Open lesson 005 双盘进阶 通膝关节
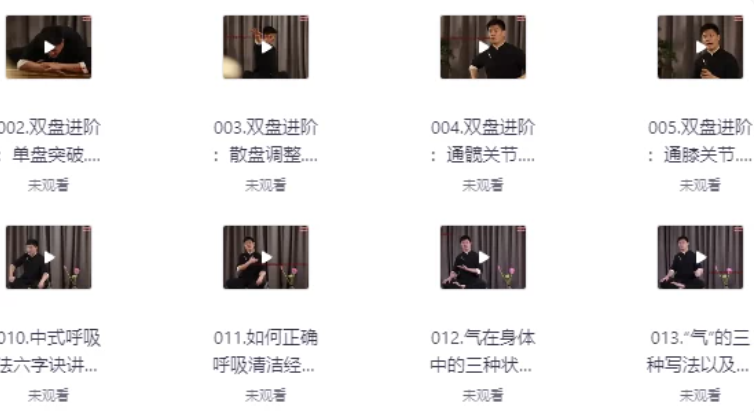 (700, 47)
